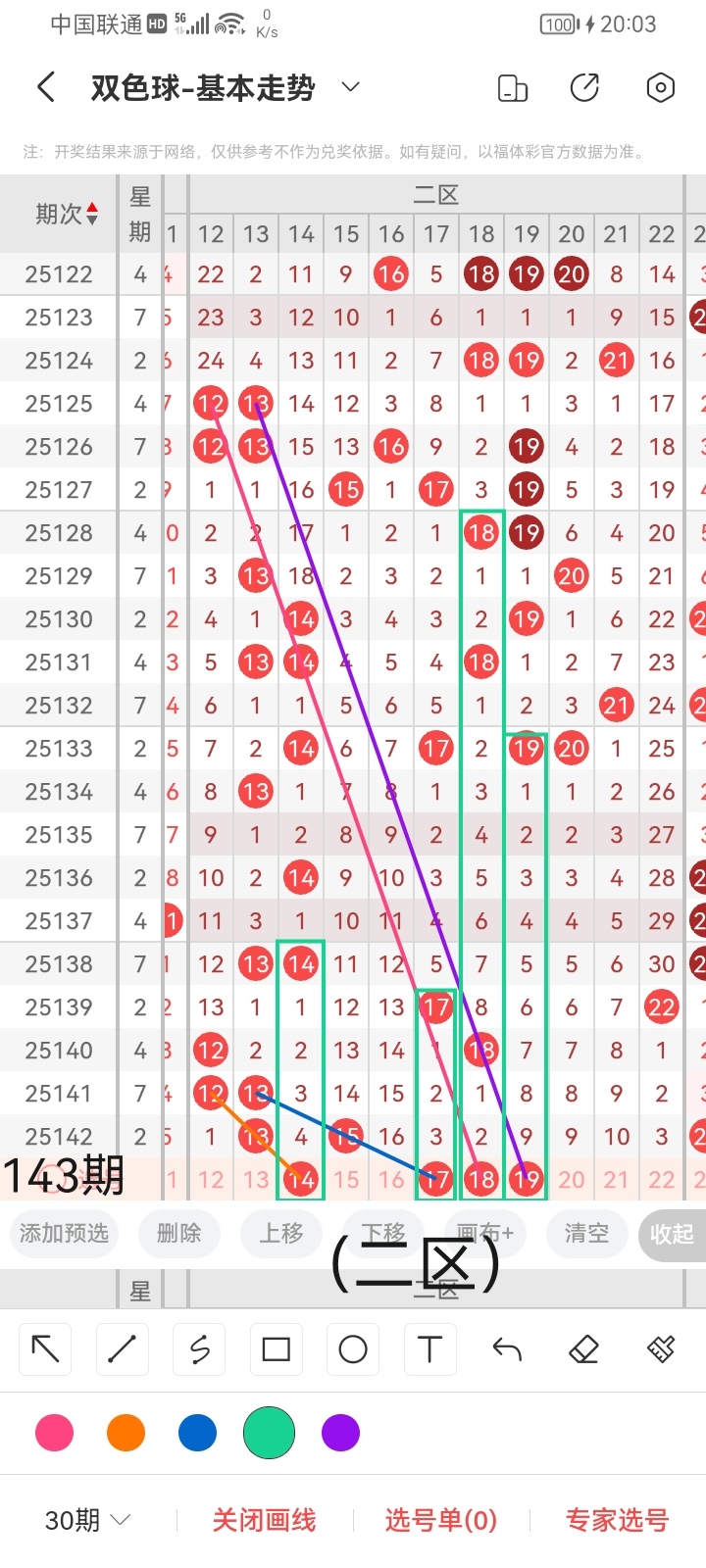Clear the drawing with 清空

pos(586,1233)
